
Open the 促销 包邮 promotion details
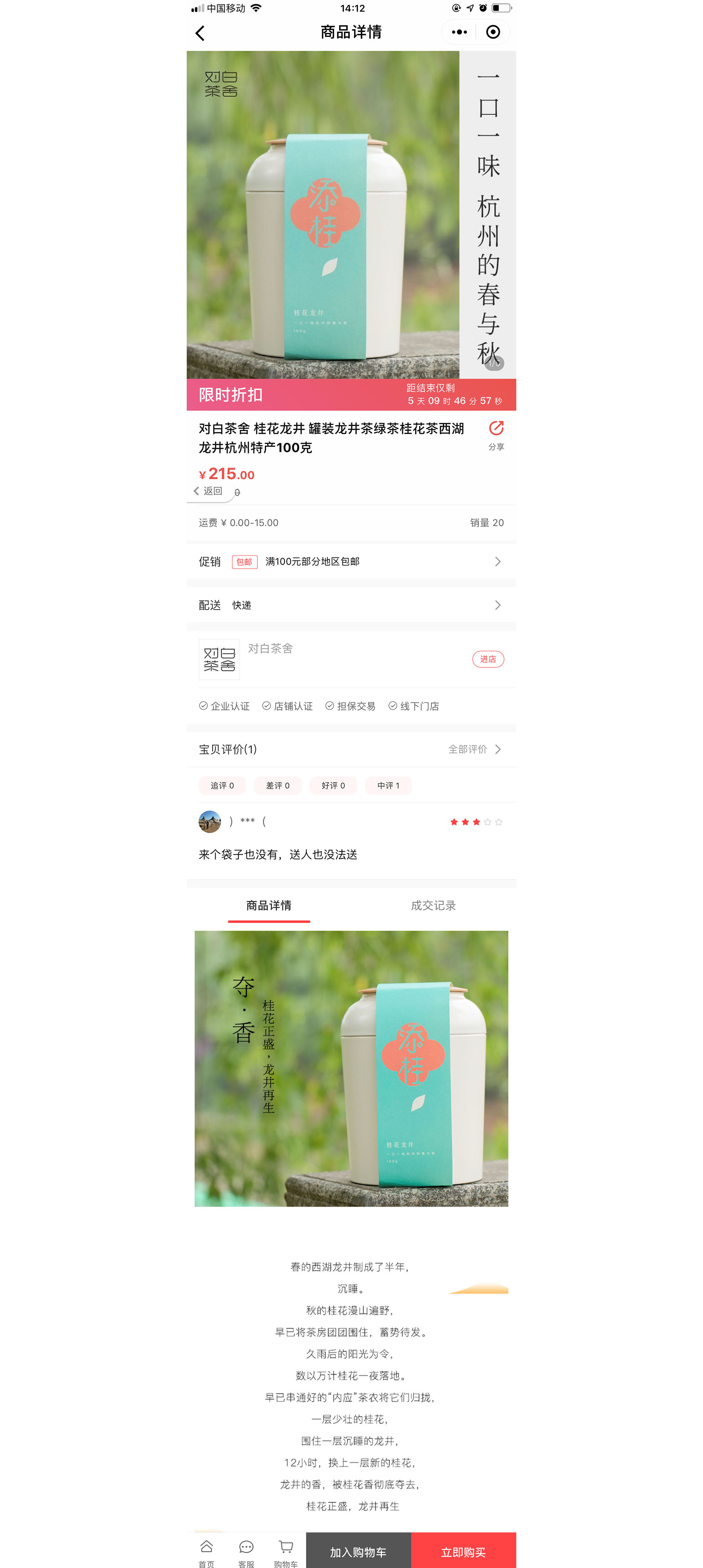point(351,562)
